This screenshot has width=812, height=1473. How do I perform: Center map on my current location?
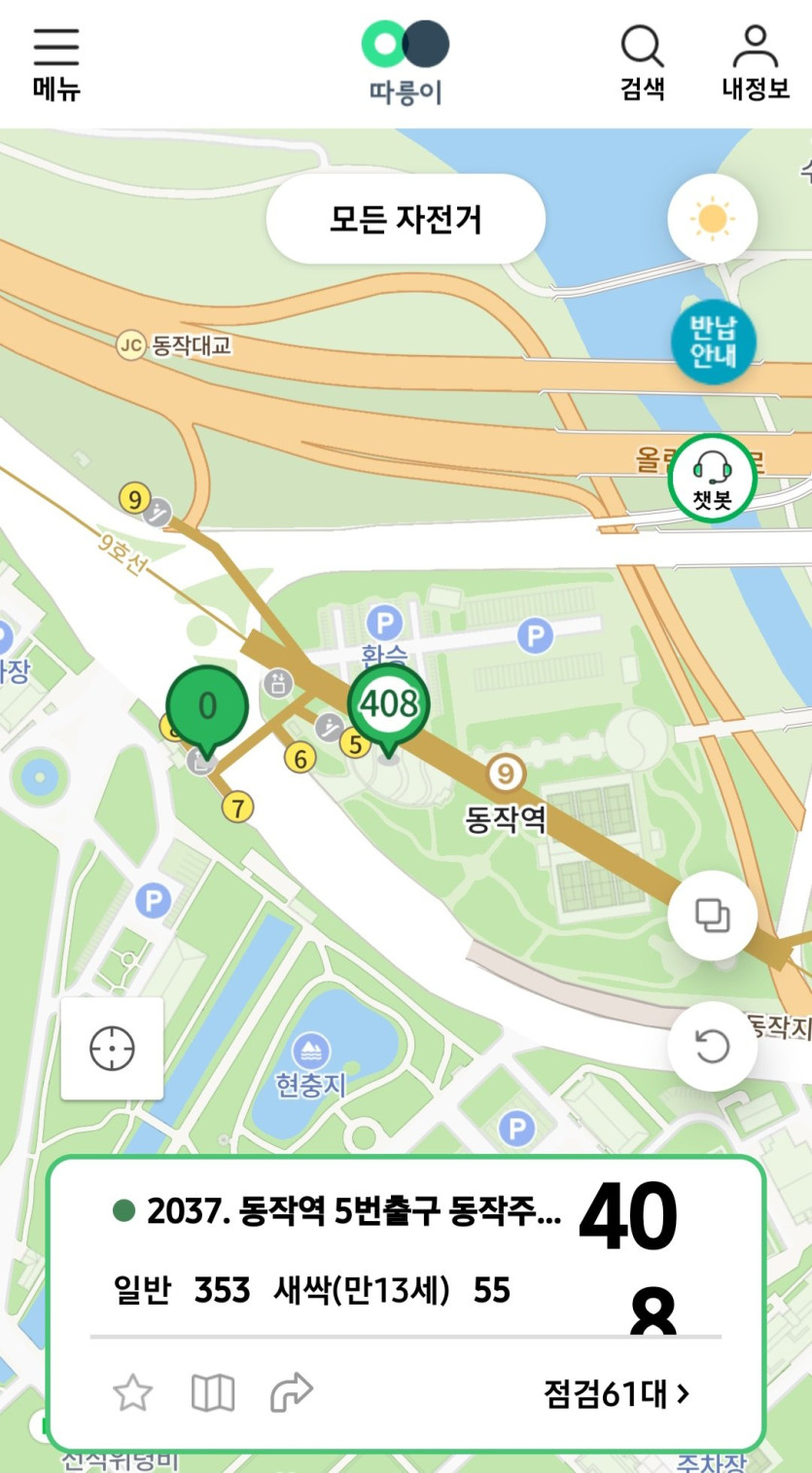click(x=112, y=1049)
